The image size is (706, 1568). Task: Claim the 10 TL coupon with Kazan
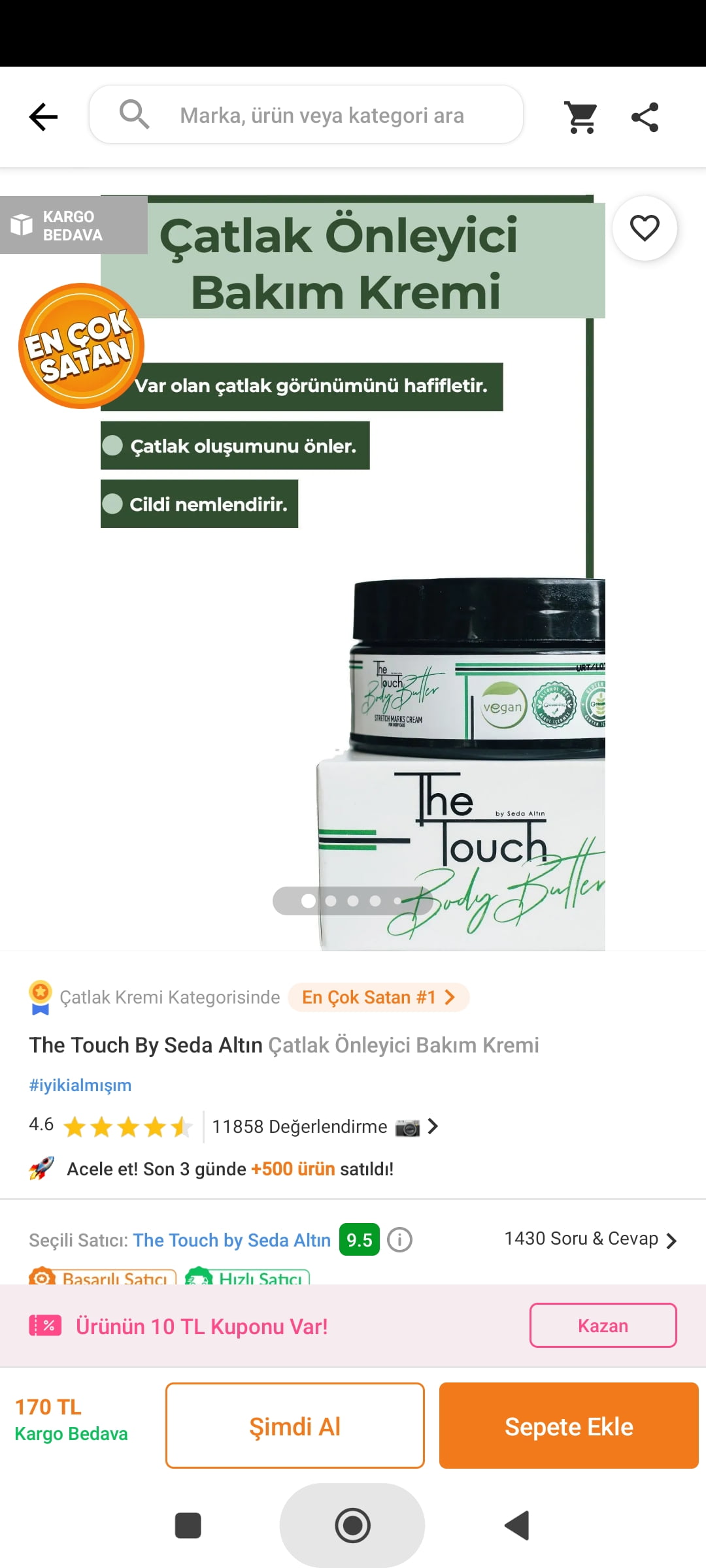603,1326
